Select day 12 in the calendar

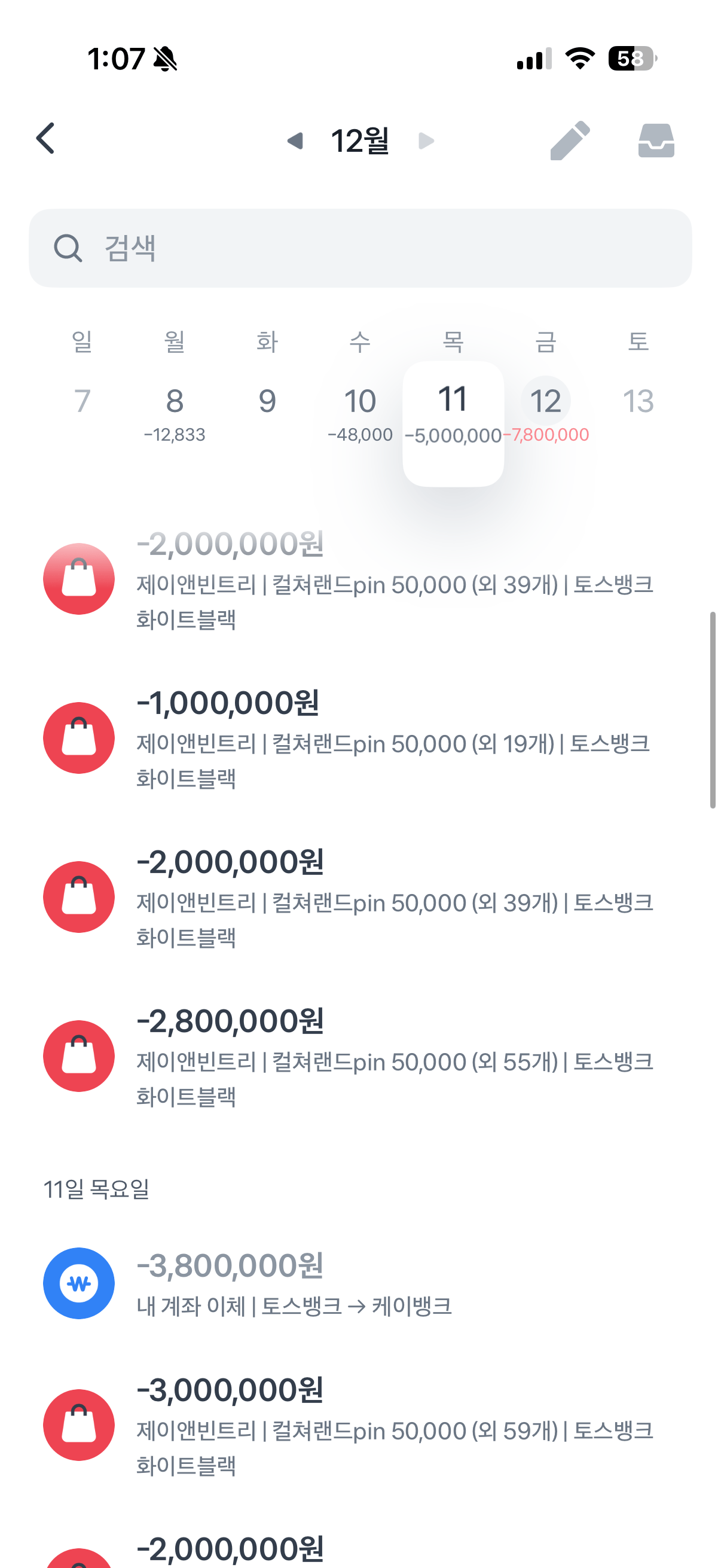tap(546, 409)
